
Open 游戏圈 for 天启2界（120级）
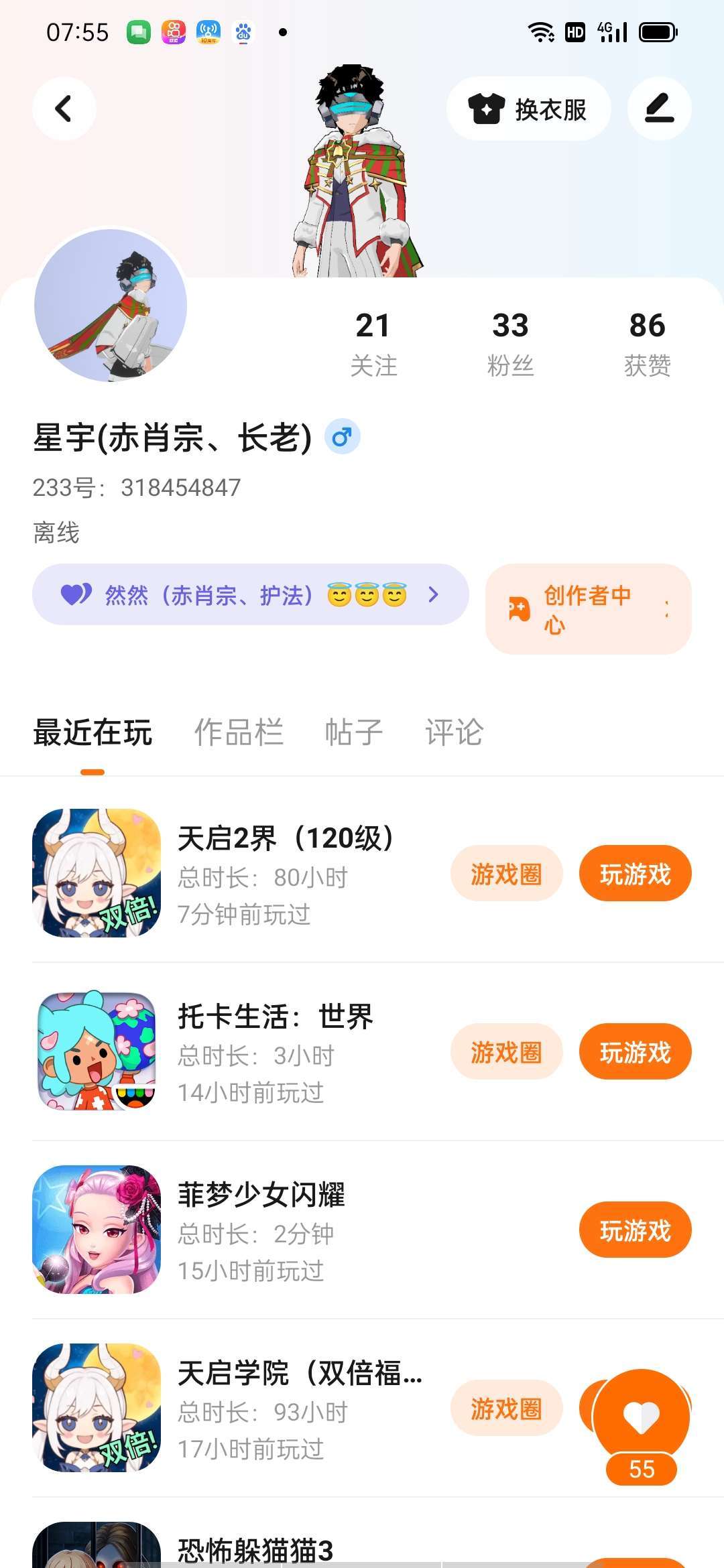pos(506,874)
